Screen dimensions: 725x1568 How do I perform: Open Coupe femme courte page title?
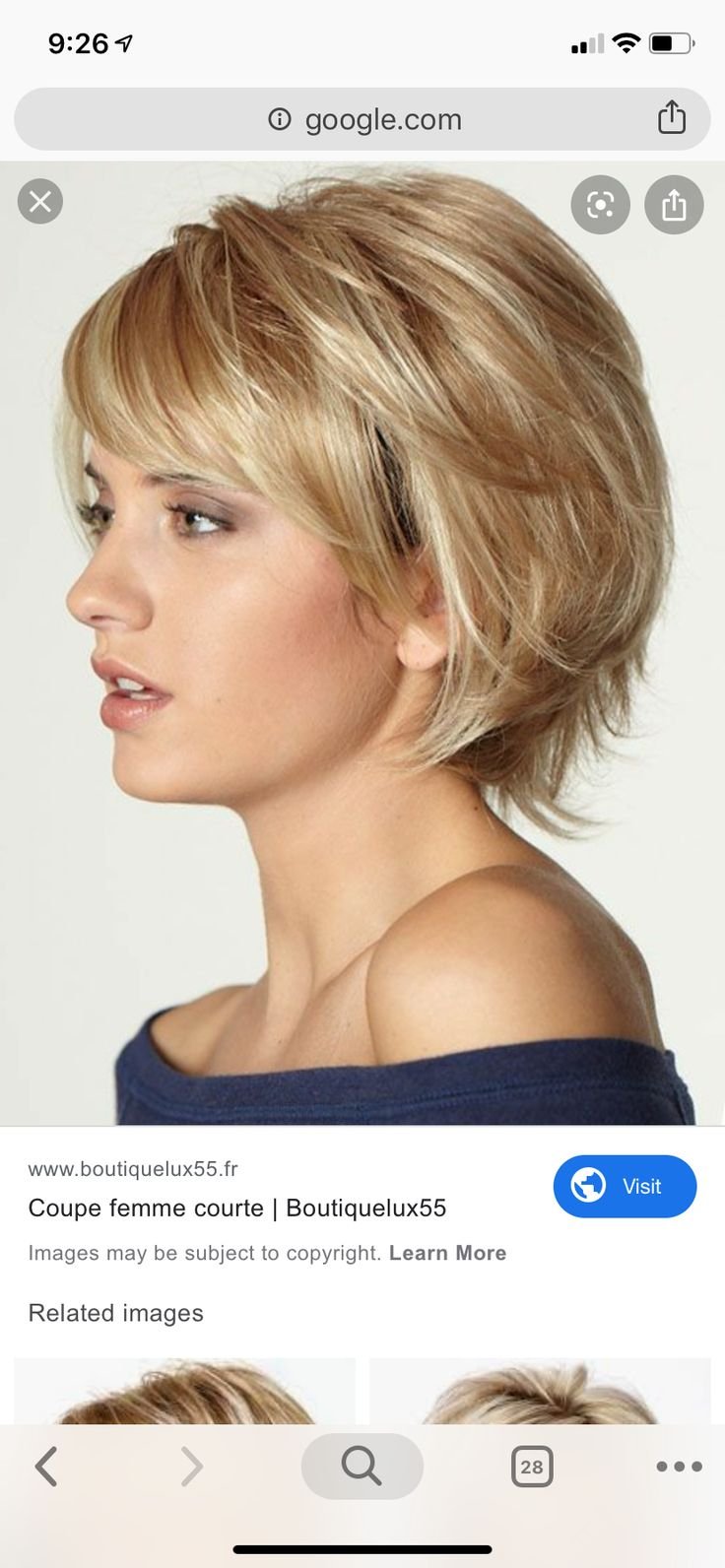pos(237,1208)
